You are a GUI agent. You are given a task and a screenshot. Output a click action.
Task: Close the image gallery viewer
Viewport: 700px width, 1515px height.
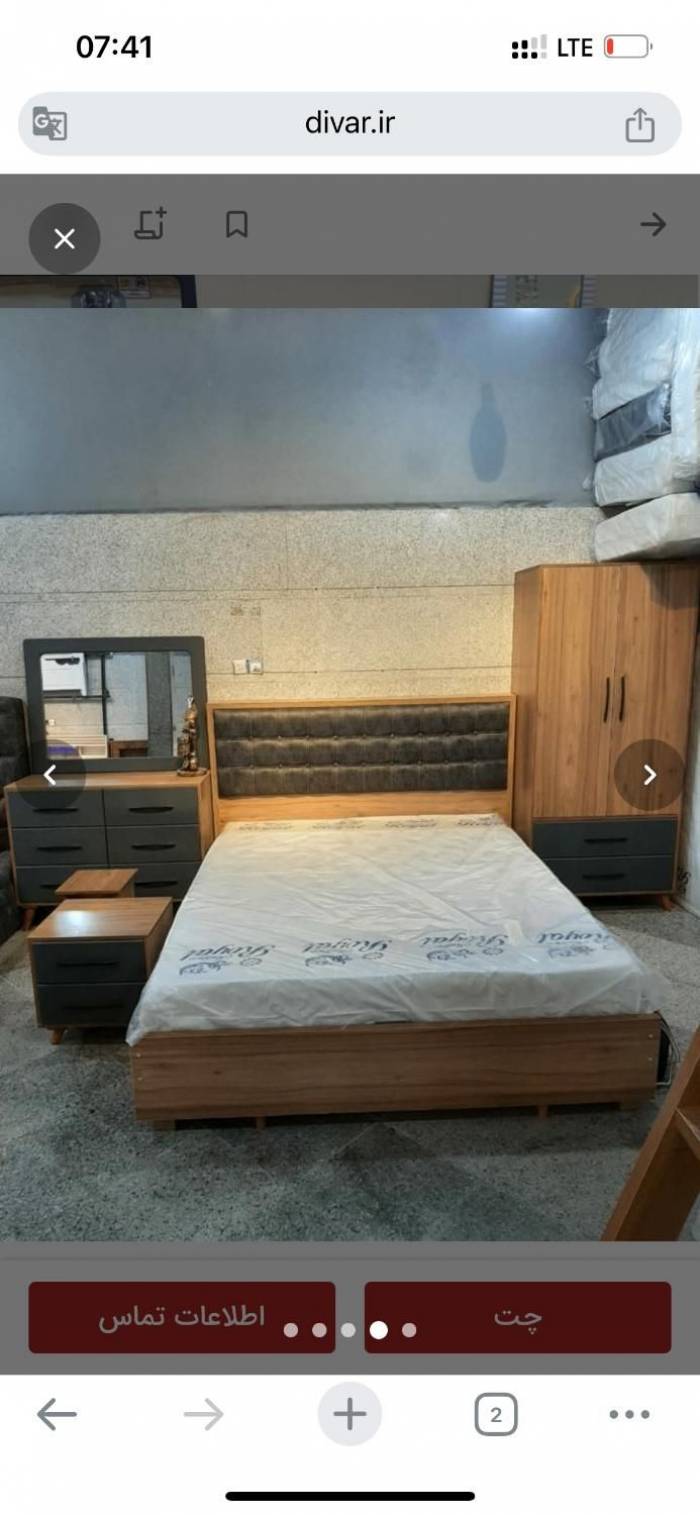pyautogui.click(x=64, y=239)
